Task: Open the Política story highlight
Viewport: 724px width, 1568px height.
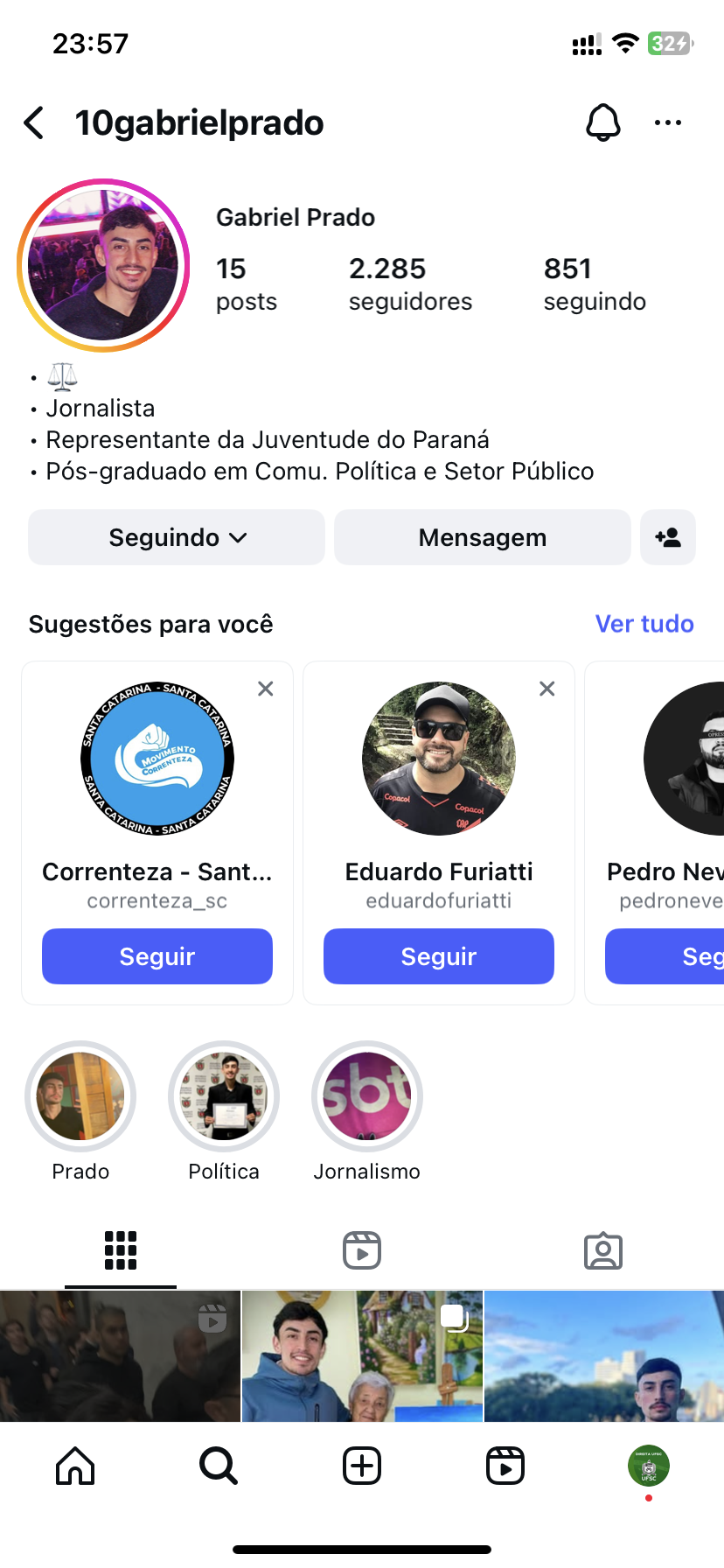Action: [x=224, y=1096]
